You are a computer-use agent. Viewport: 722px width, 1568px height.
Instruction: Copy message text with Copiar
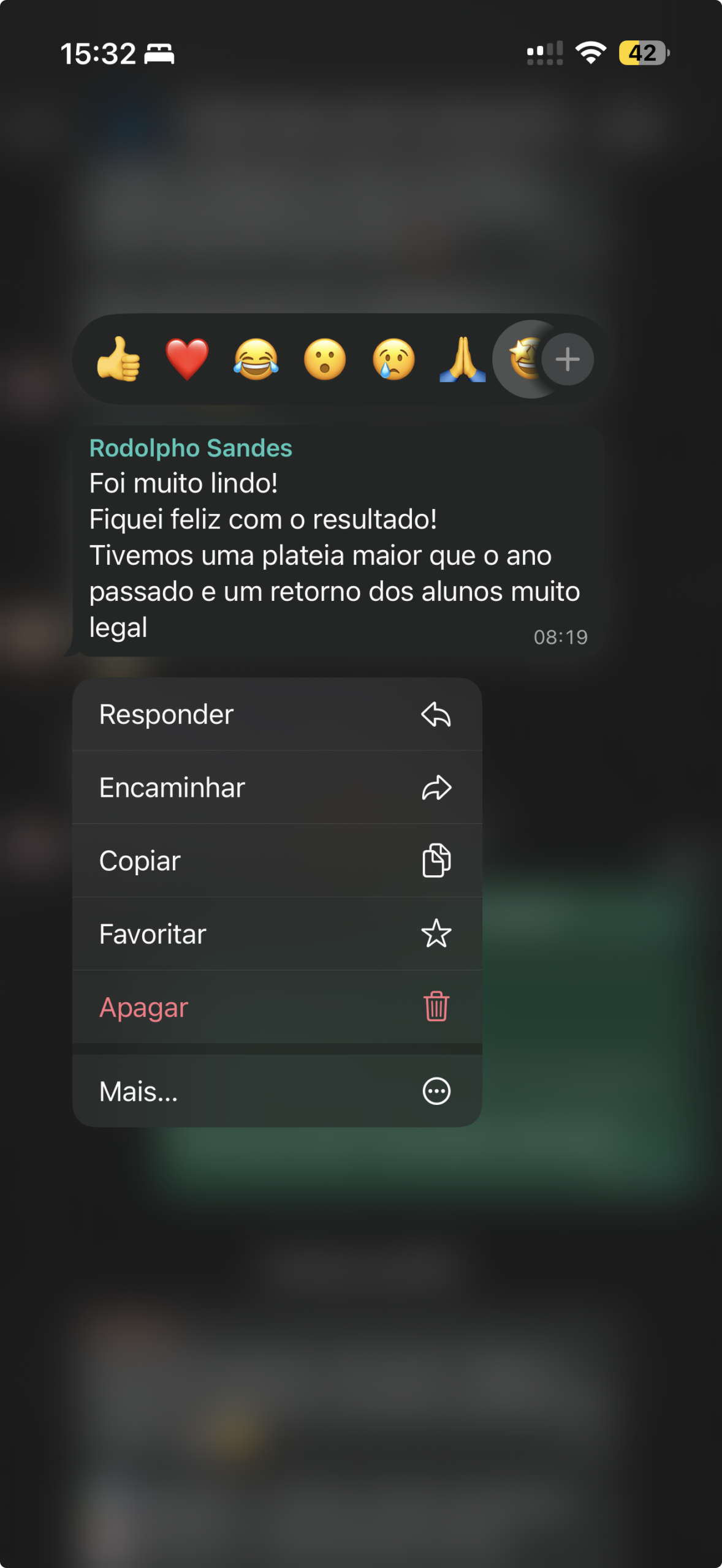pyautogui.click(x=277, y=861)
